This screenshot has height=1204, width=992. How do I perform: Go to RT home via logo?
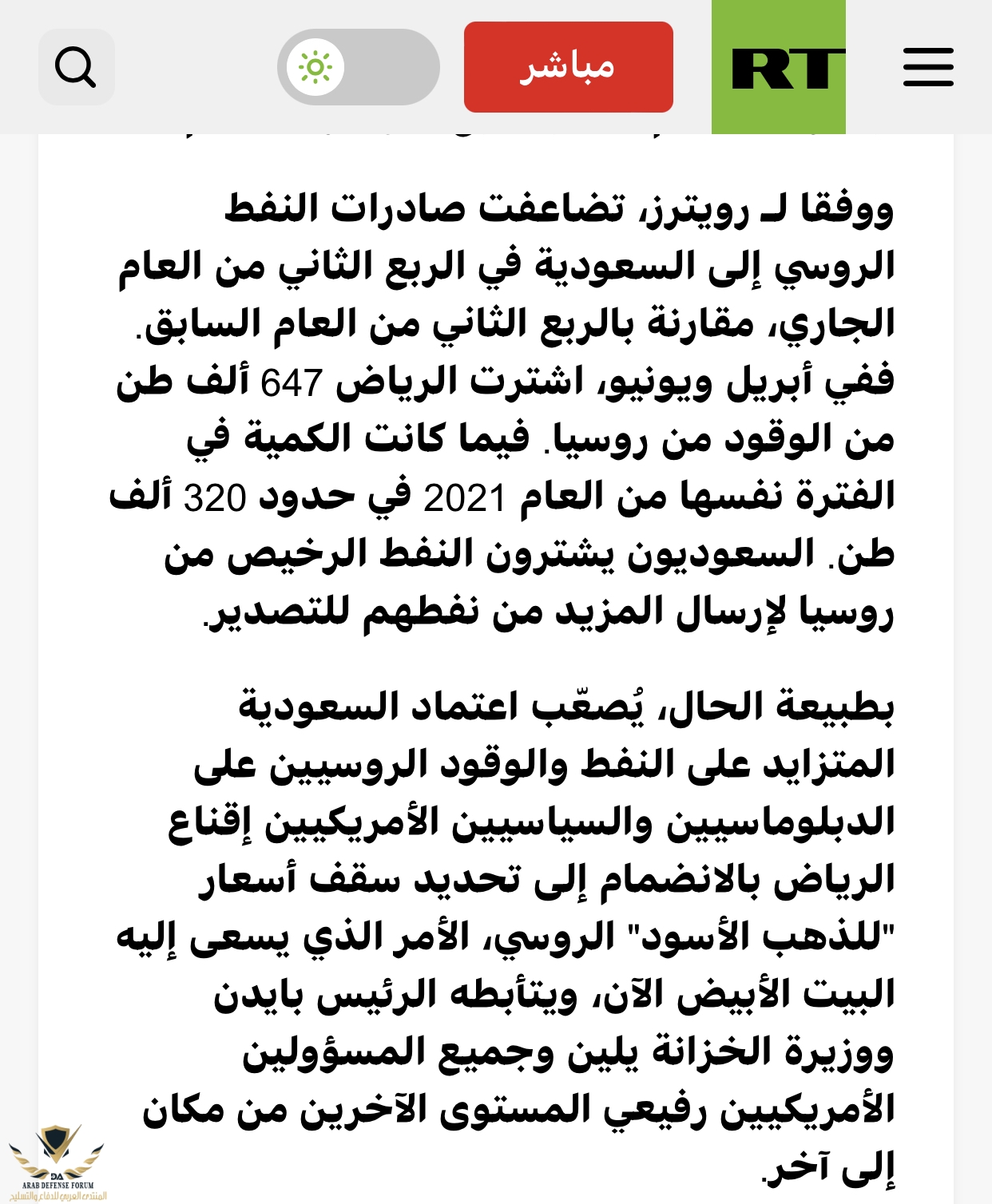(x=779, y=67)
